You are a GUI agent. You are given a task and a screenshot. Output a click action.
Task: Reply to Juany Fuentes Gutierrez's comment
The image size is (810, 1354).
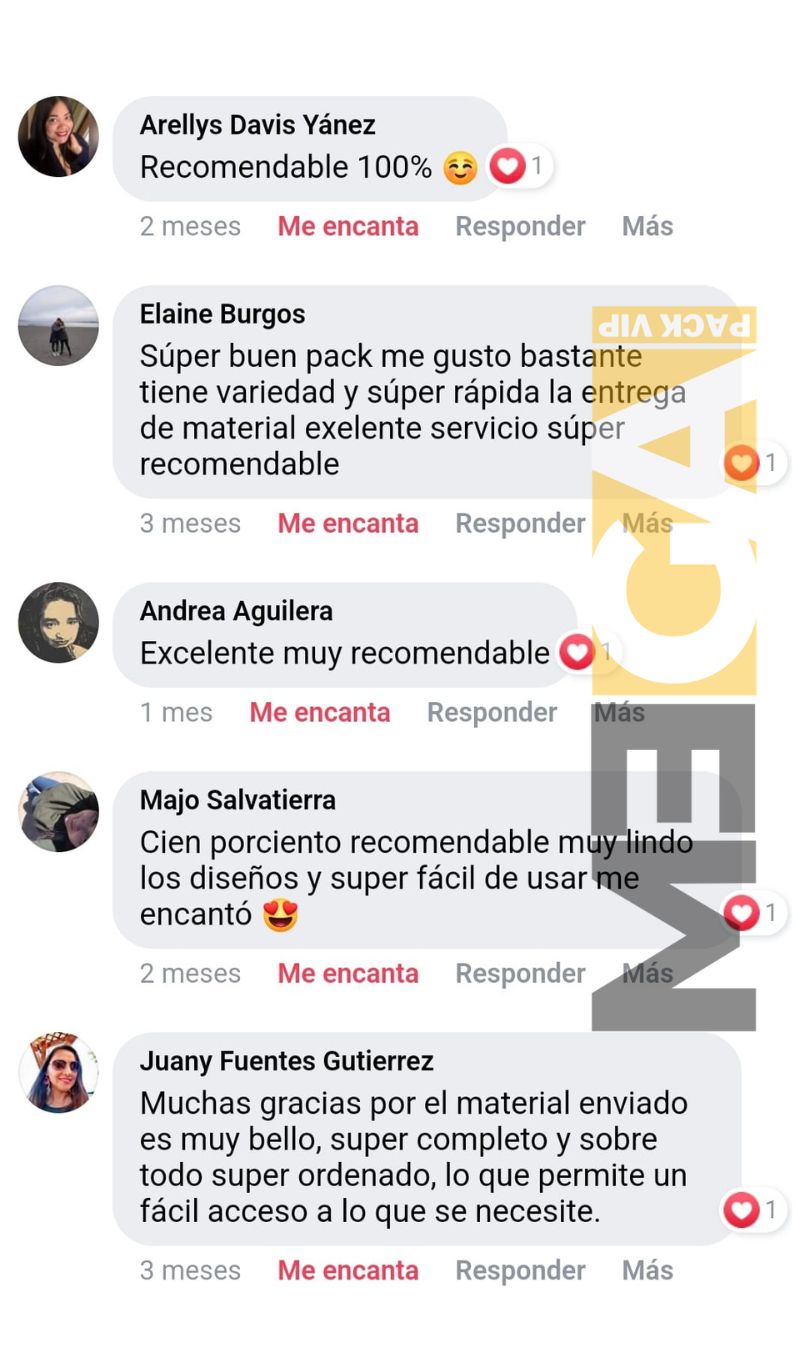[520, 1270]
